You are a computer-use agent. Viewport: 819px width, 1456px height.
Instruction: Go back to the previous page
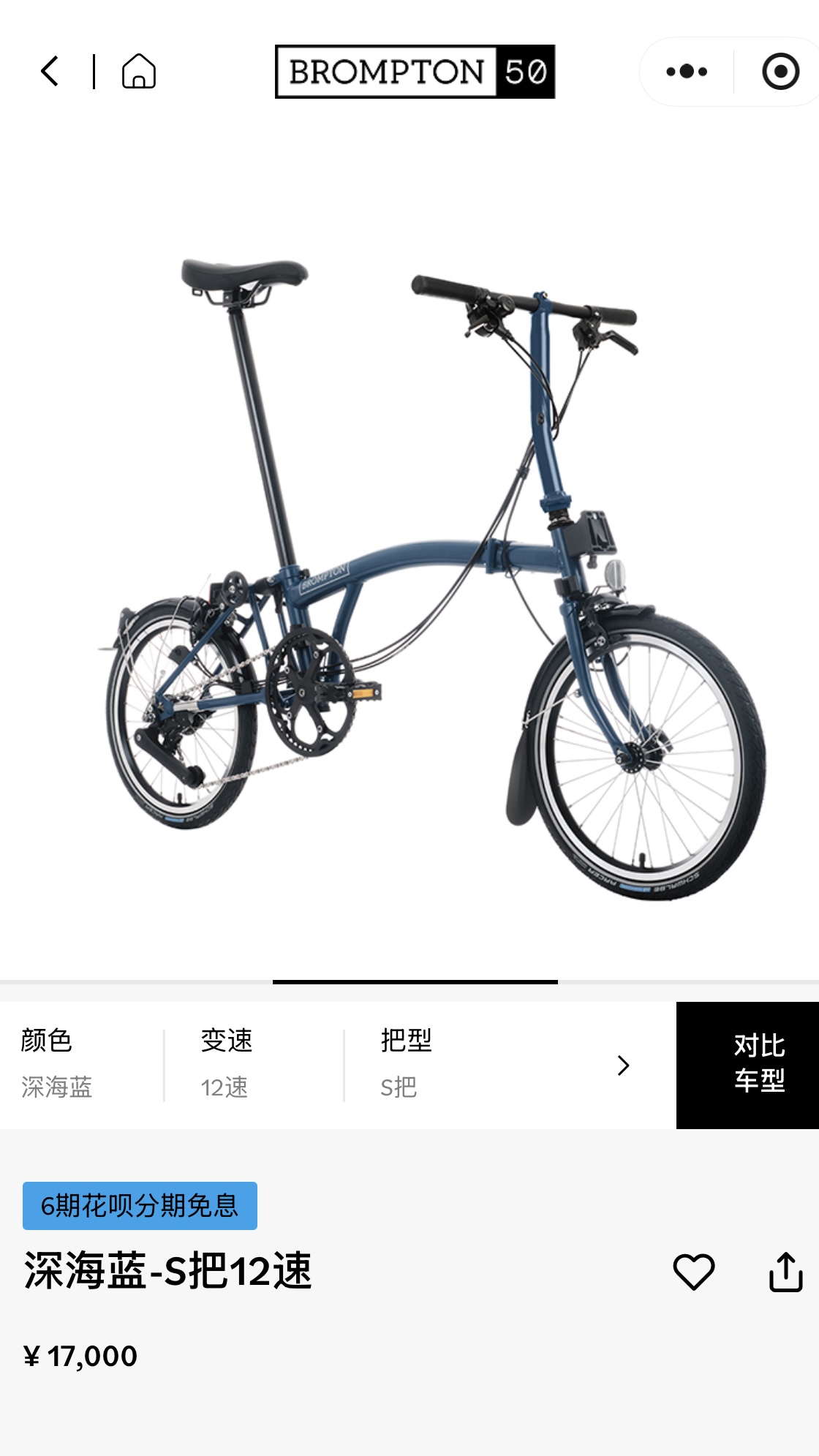point(50,72)
